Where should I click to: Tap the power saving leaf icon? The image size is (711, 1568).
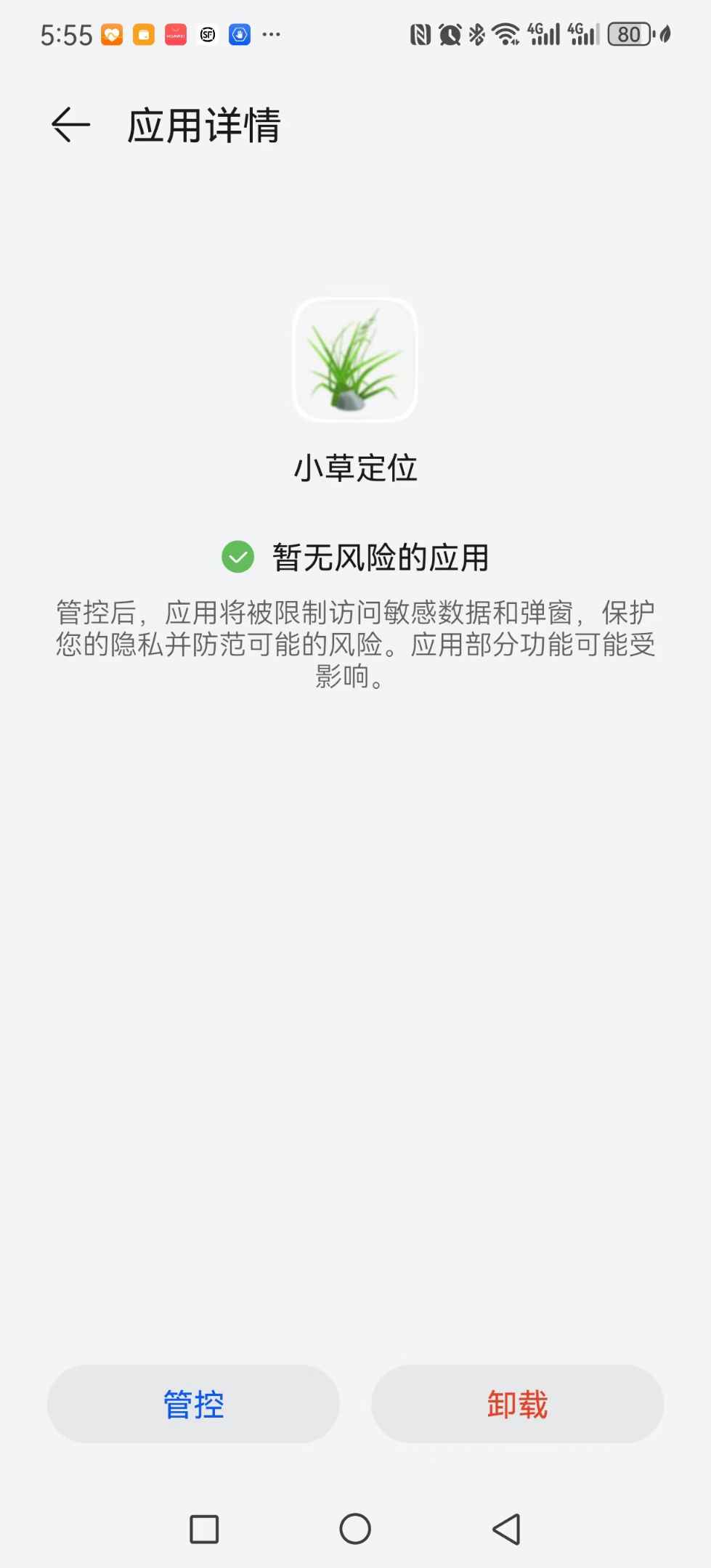[x=662, y=34]
